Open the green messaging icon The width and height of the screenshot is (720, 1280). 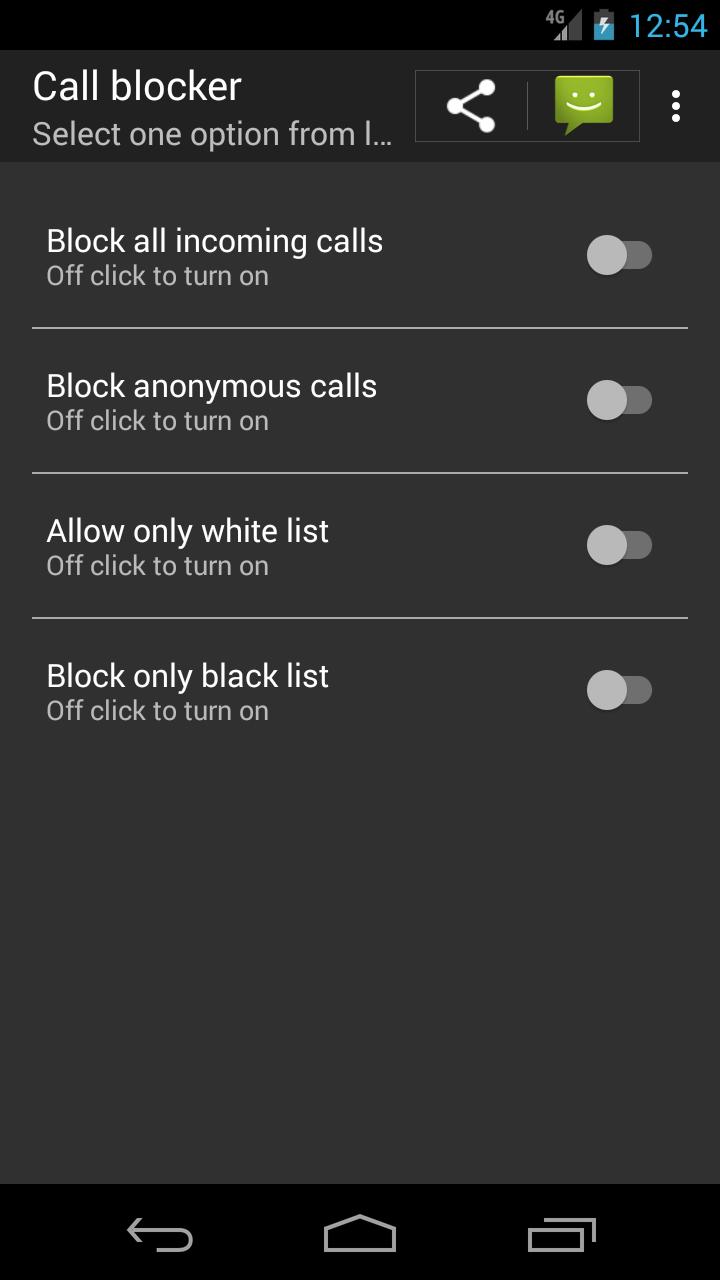click(x=584, y=106)
